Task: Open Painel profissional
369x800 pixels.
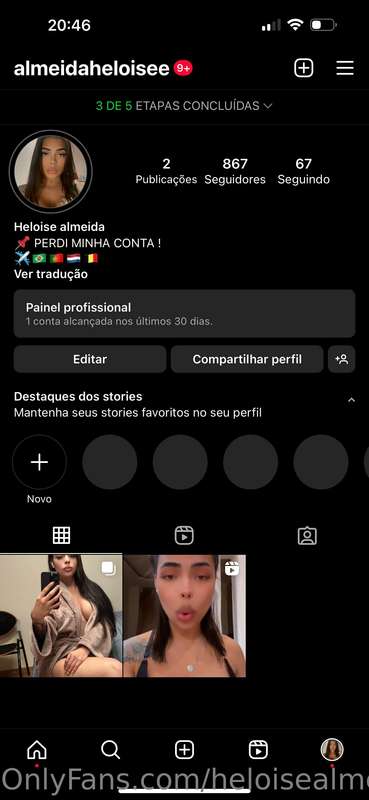Action: (x=184, y=314)
